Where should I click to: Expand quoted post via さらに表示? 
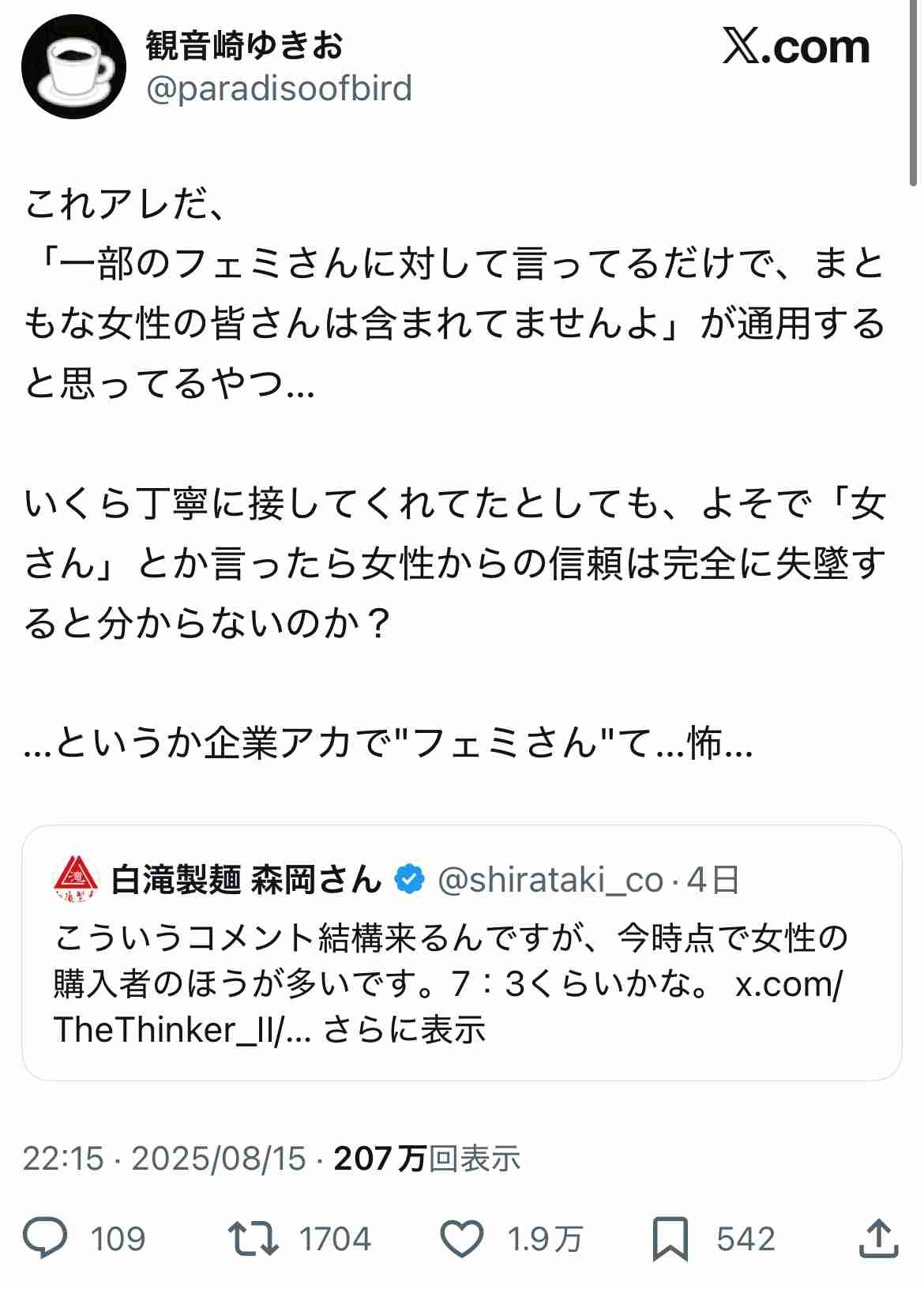(x=404, y=1029)
